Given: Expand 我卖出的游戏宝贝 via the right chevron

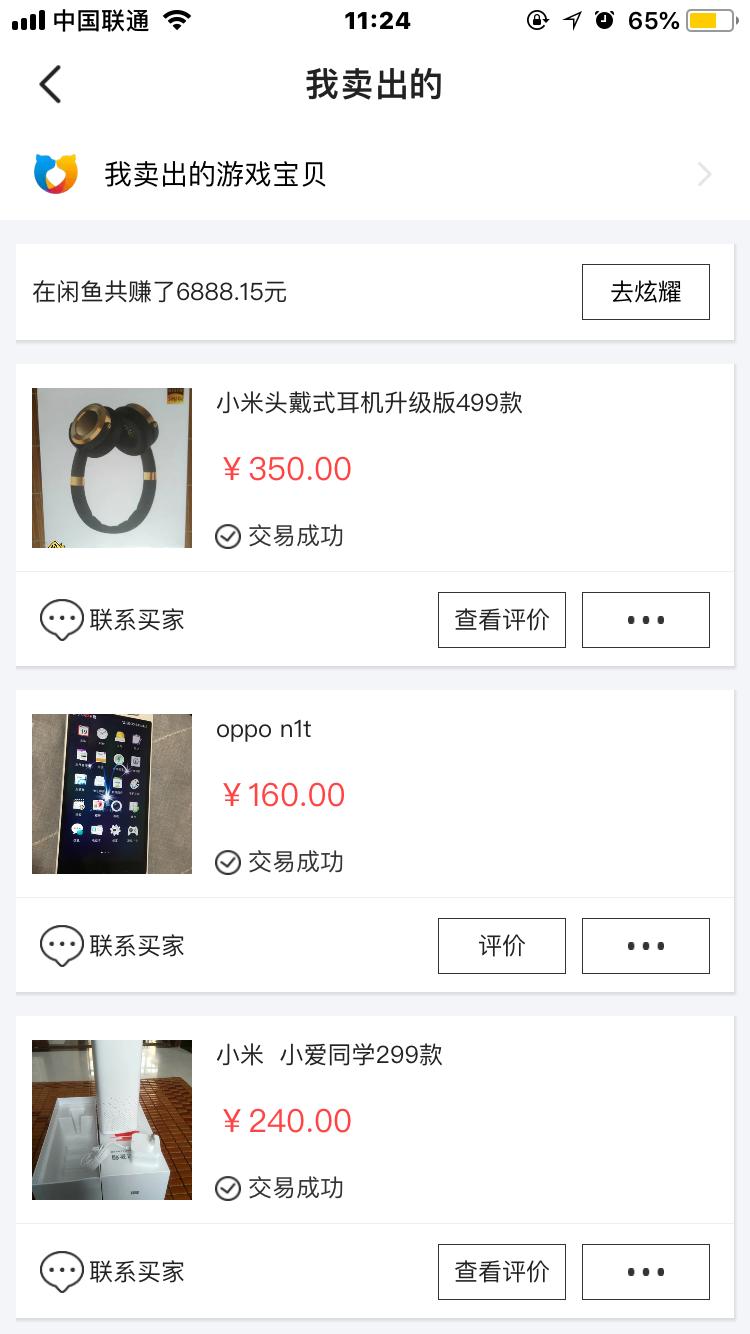Looking at the screenshot, I should pyautogui.click(x=705, y=173).
